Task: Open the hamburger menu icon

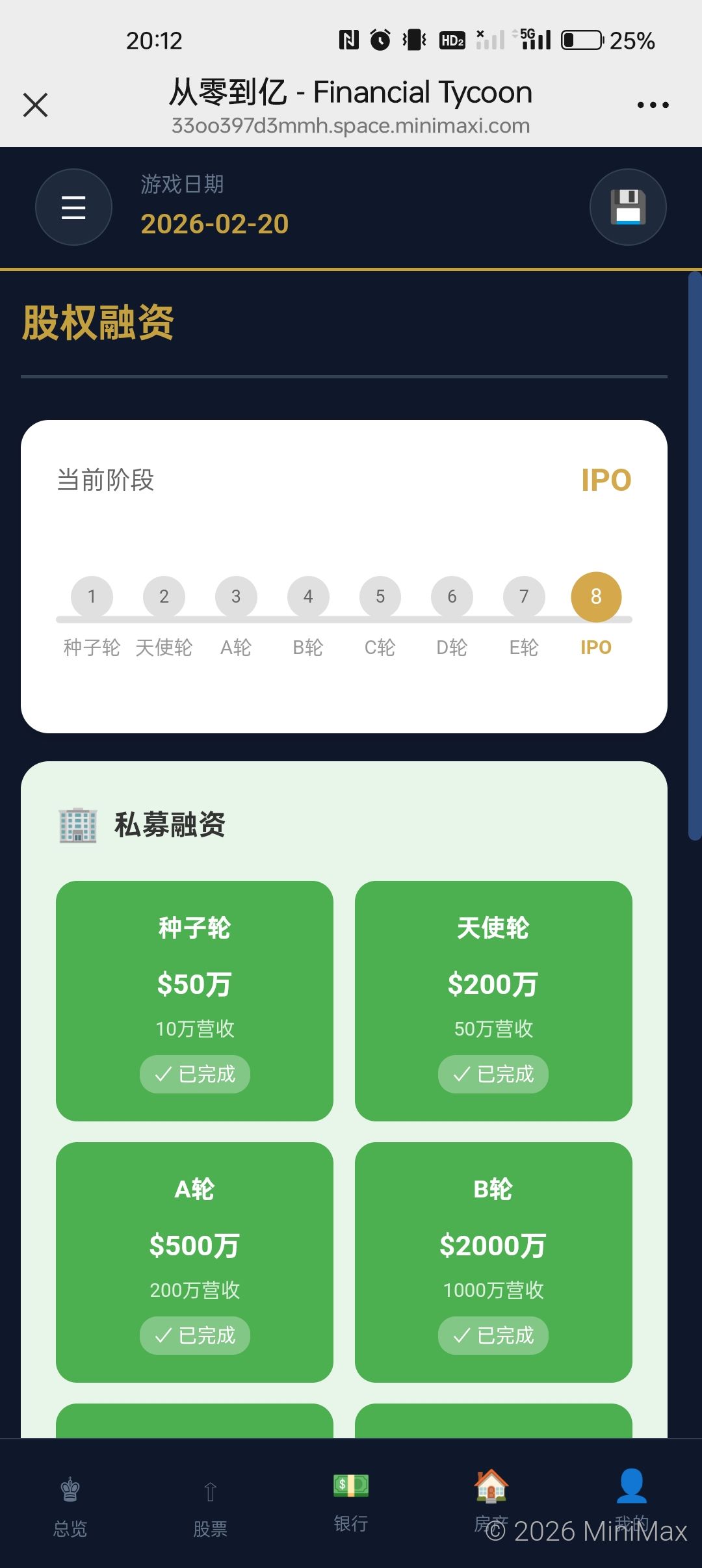Action: pyautogui.click(x=73, y=207)
